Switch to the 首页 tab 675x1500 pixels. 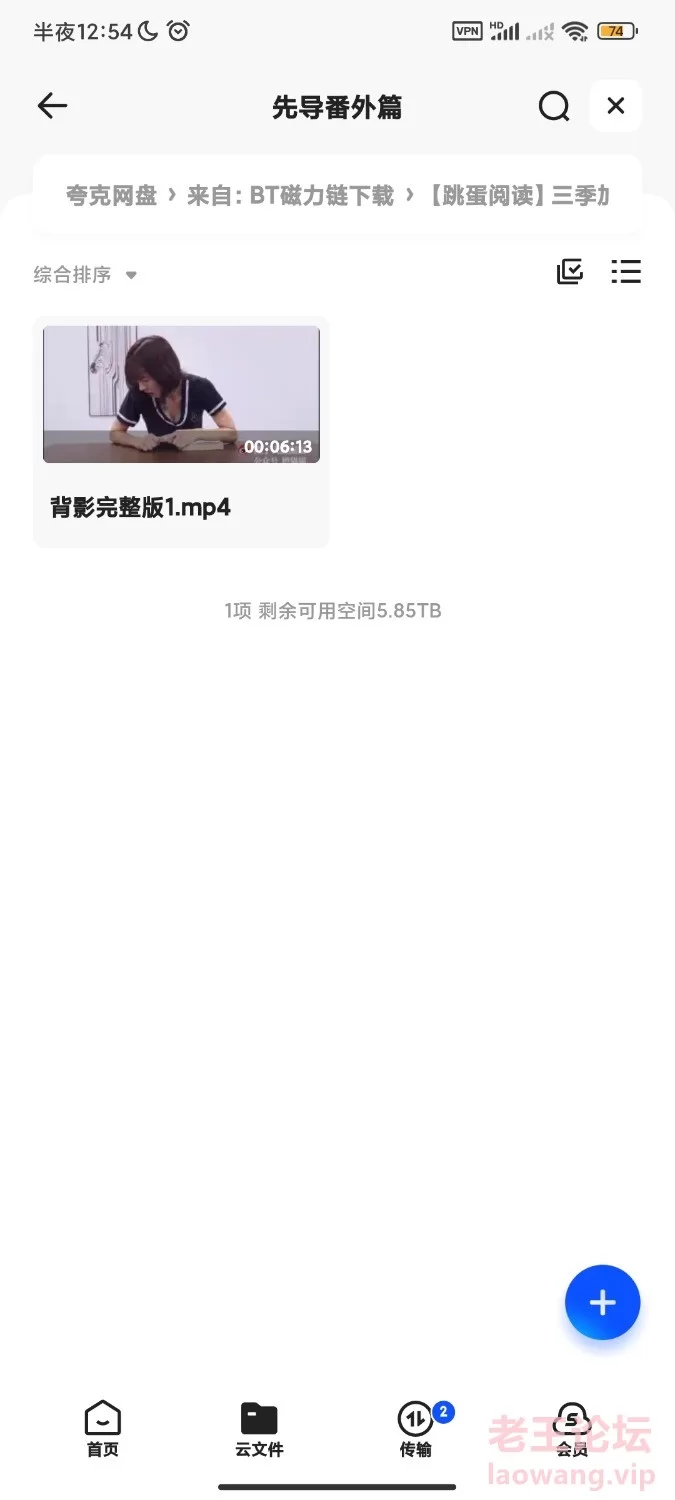click(x=103, y=1429)
